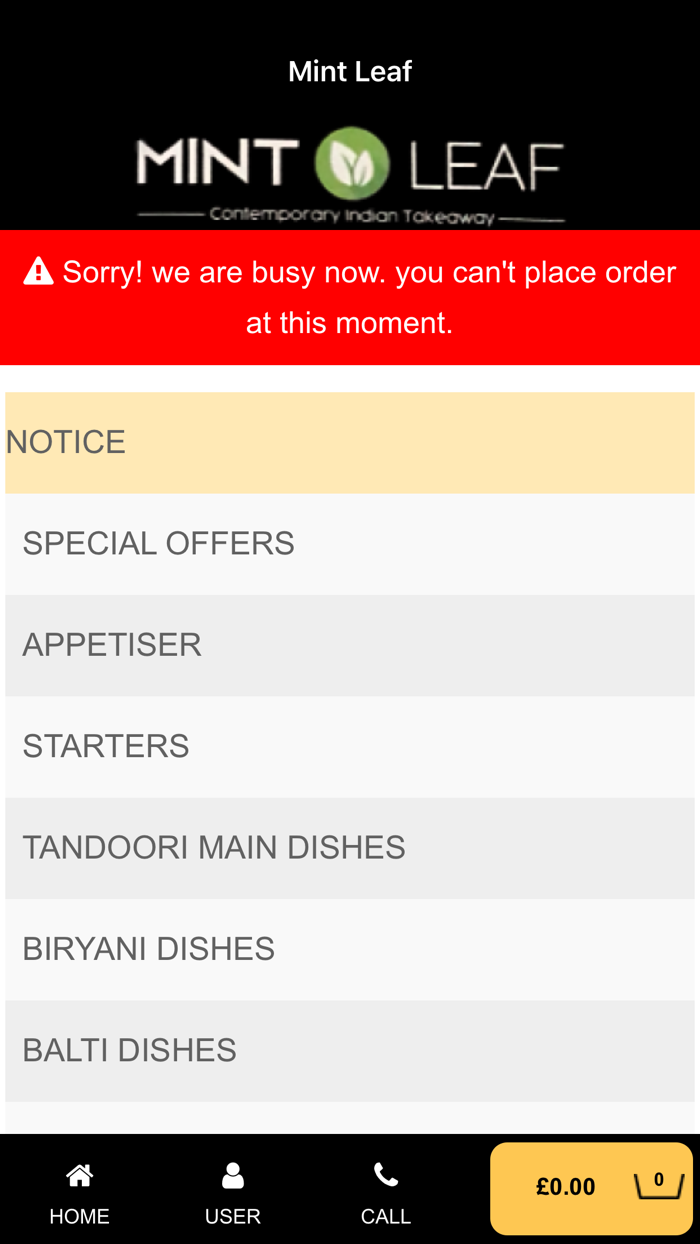Browse BIRYANI DISHES

pyautogui.click(x=350, y=949)
